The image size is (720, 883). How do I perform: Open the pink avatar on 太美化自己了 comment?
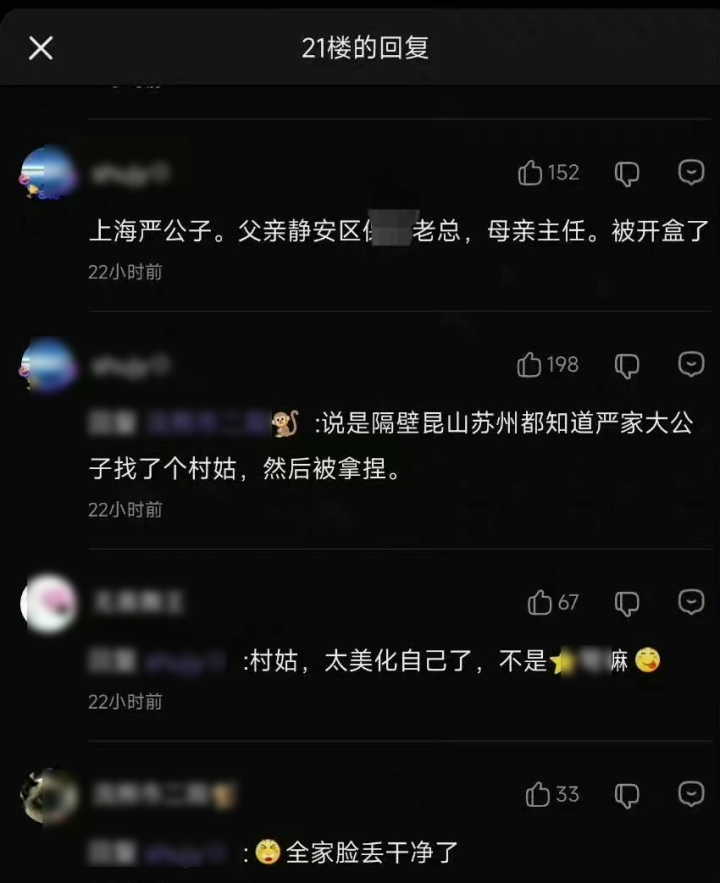[48, 603]
